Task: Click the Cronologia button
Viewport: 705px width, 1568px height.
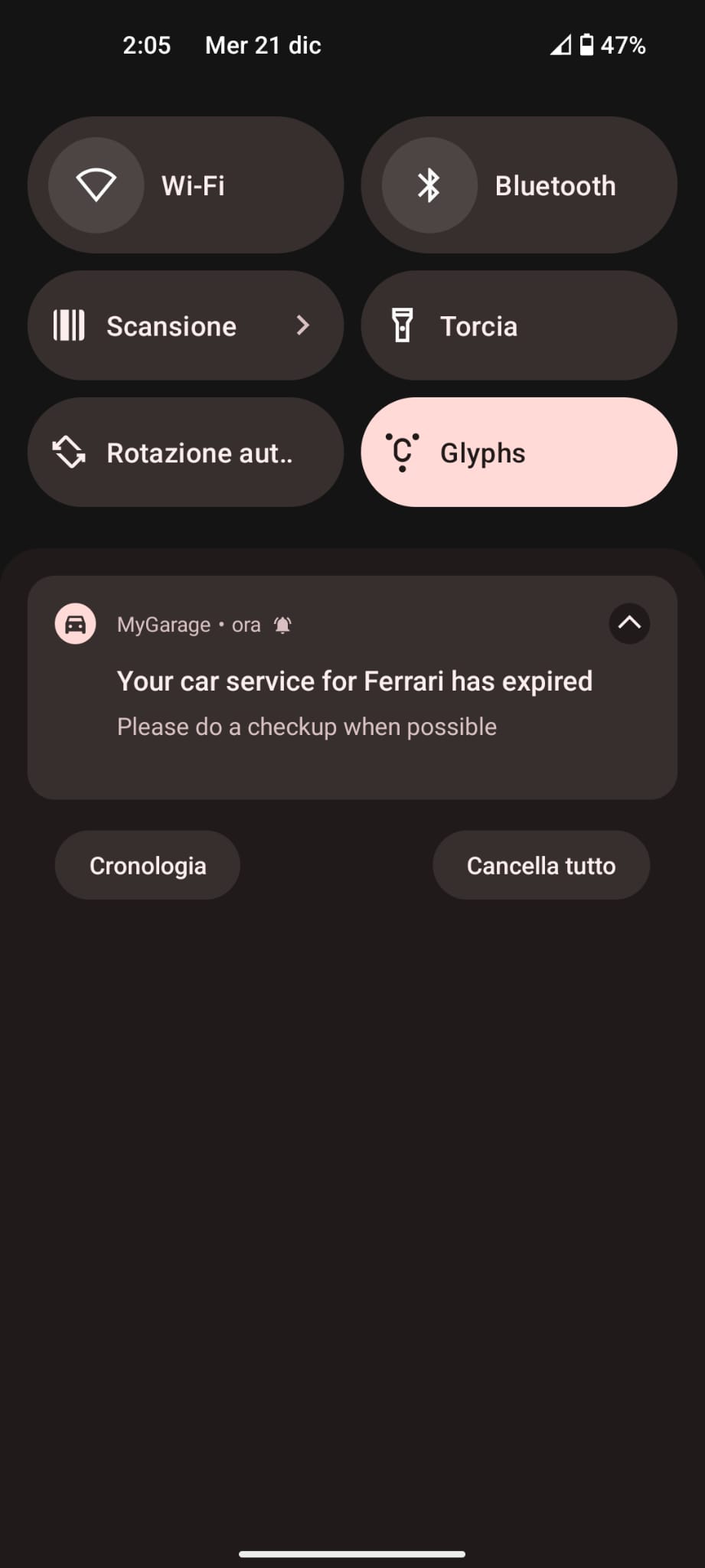Action: click(x=147, y=864)
